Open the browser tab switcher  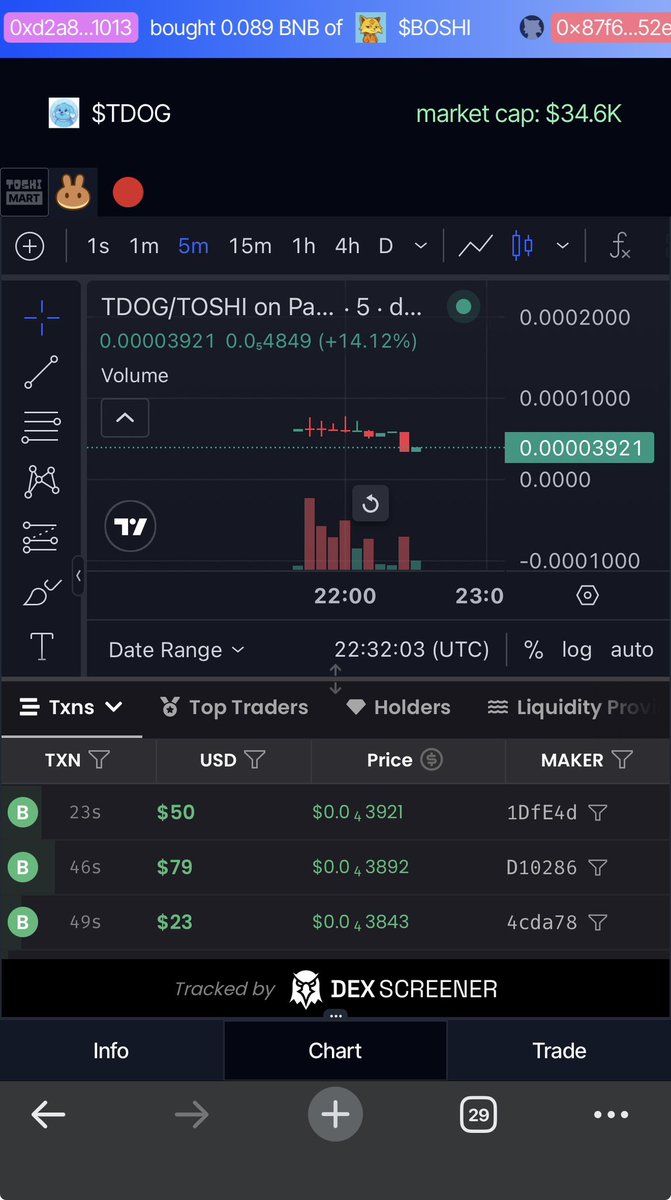pos(479,1114)
